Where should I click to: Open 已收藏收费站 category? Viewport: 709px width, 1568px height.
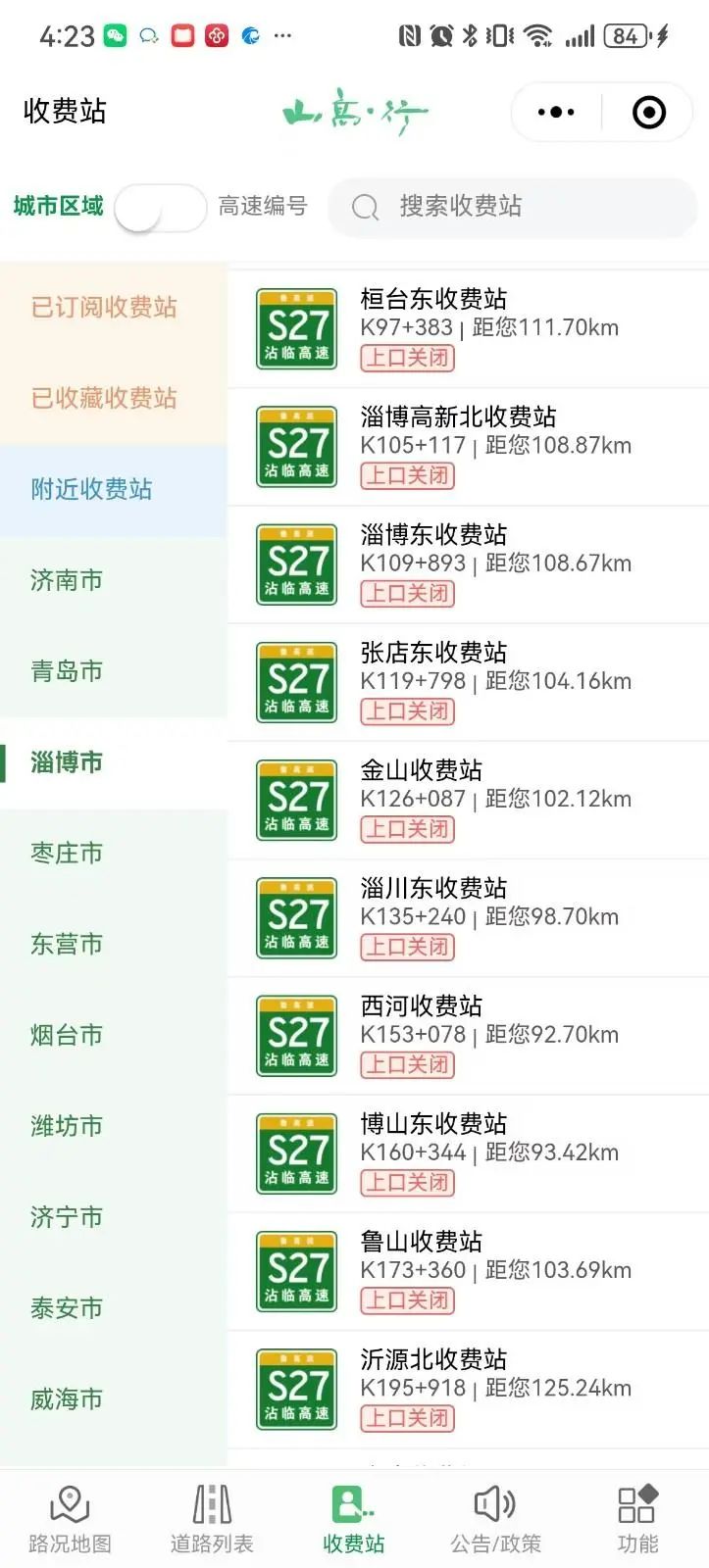coord(104,398)
